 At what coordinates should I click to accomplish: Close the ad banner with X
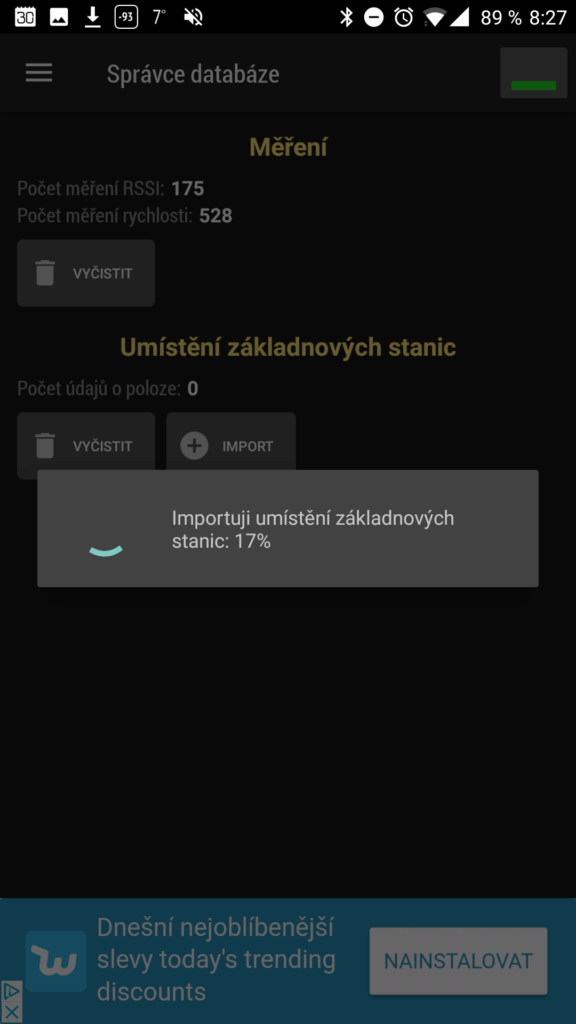pos(12,1013)
